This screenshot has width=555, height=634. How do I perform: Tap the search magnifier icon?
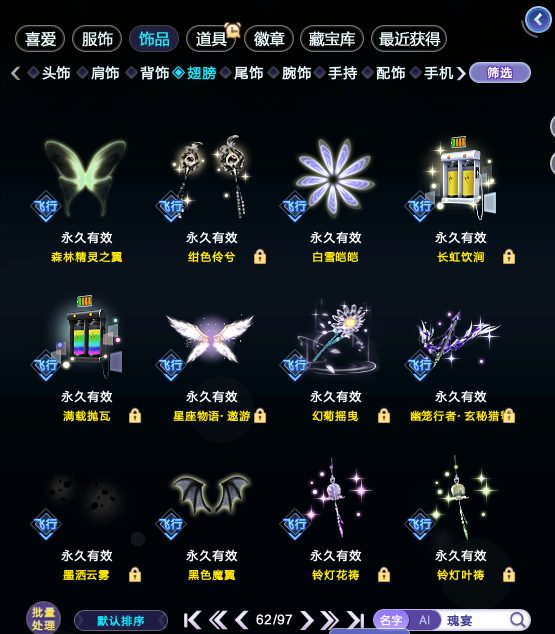pyautogui.click(x=517, y=619)
